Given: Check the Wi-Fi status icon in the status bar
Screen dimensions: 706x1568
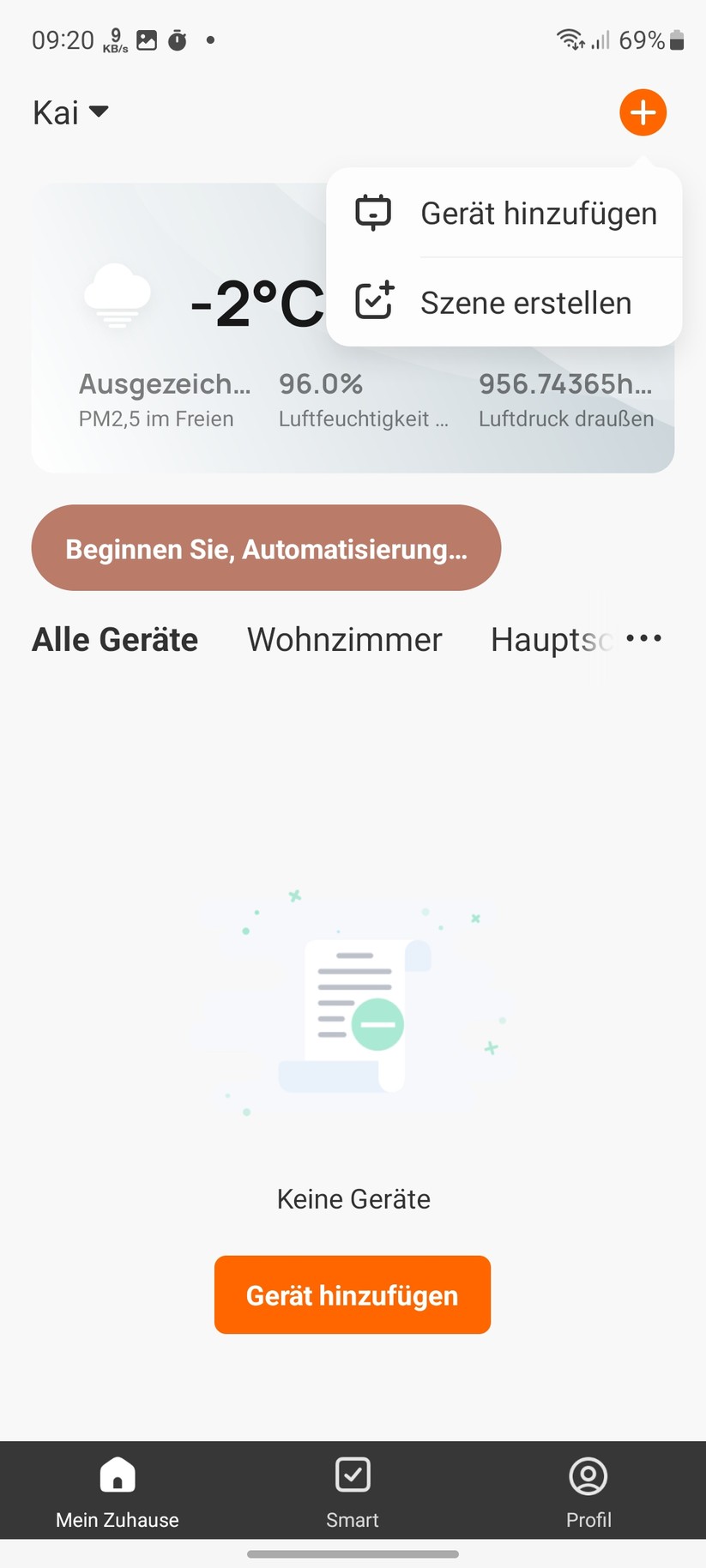Looking at the screenshot, I should [x=571, y=39].
